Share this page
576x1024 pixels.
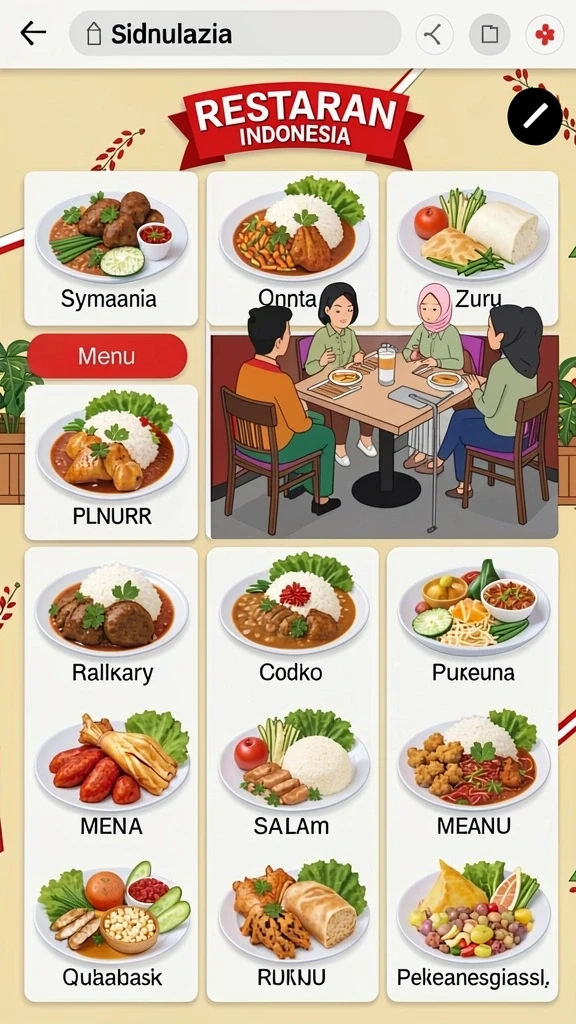[x=434, y=34]
